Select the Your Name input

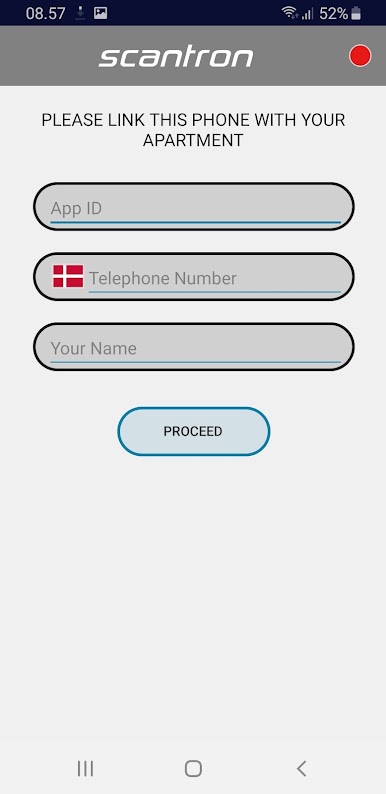194,347
